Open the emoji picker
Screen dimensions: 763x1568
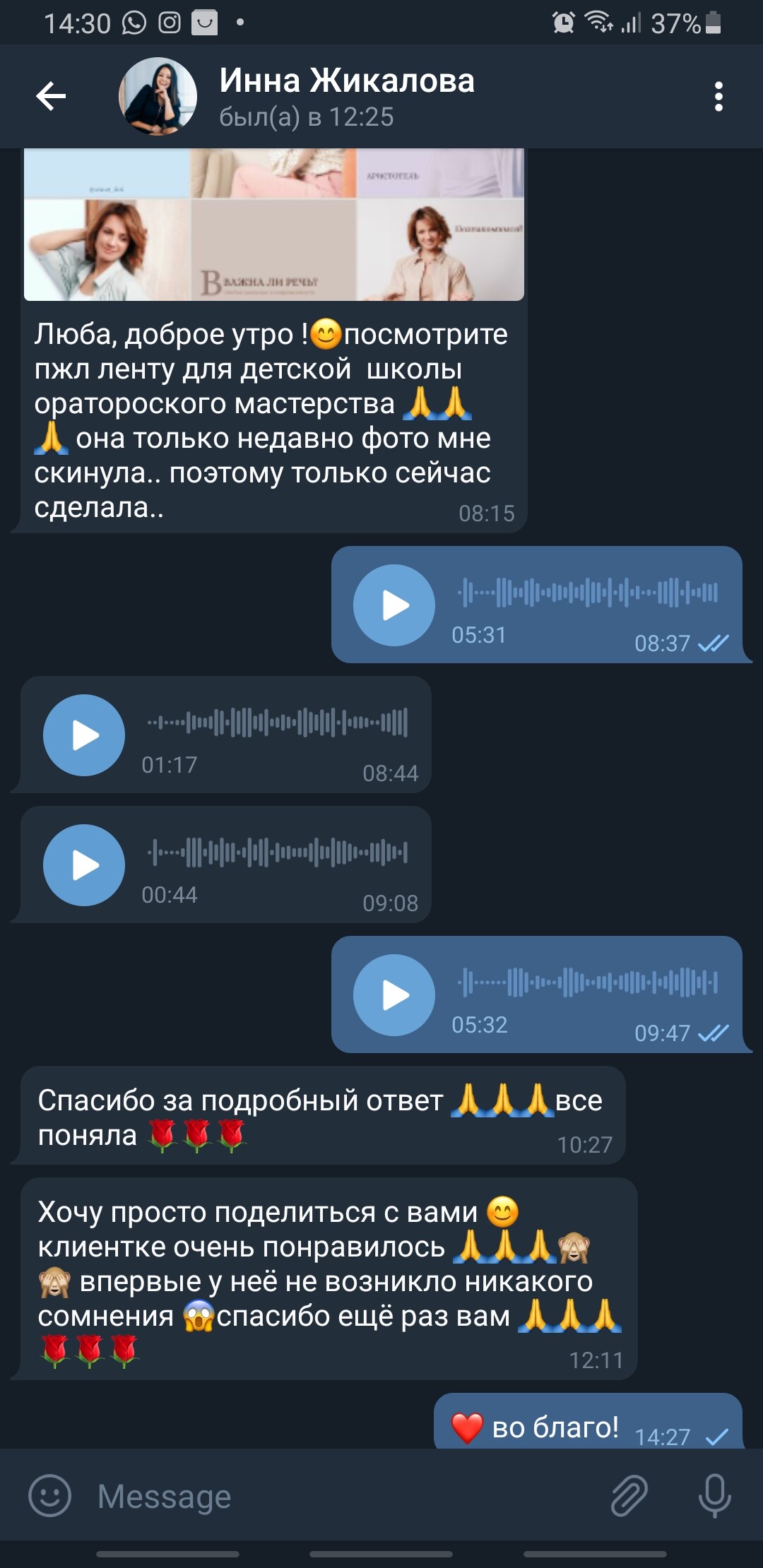coord(49,1495)
